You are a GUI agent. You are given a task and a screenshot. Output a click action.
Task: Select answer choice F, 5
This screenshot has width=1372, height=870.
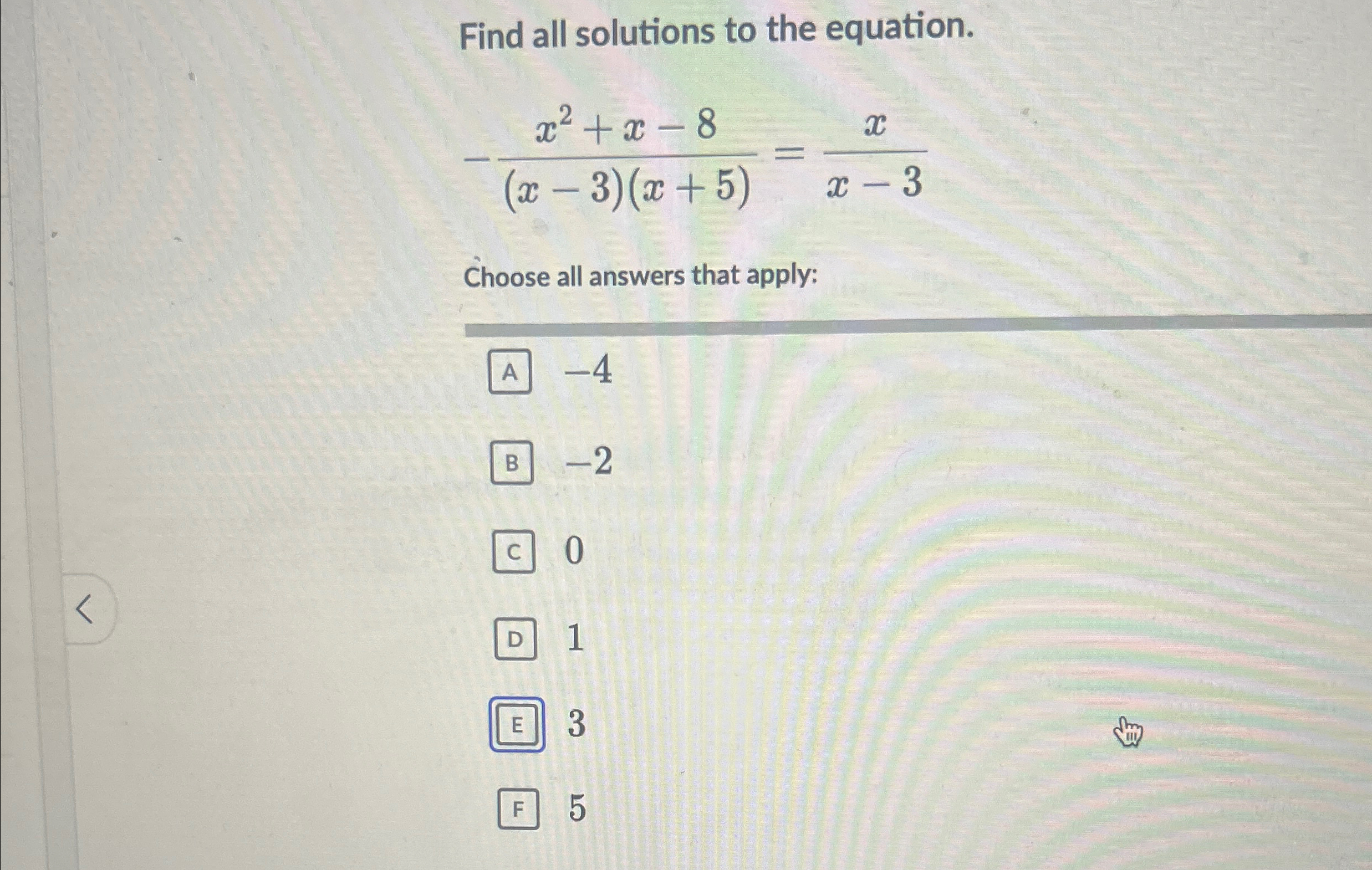(518, 808)
